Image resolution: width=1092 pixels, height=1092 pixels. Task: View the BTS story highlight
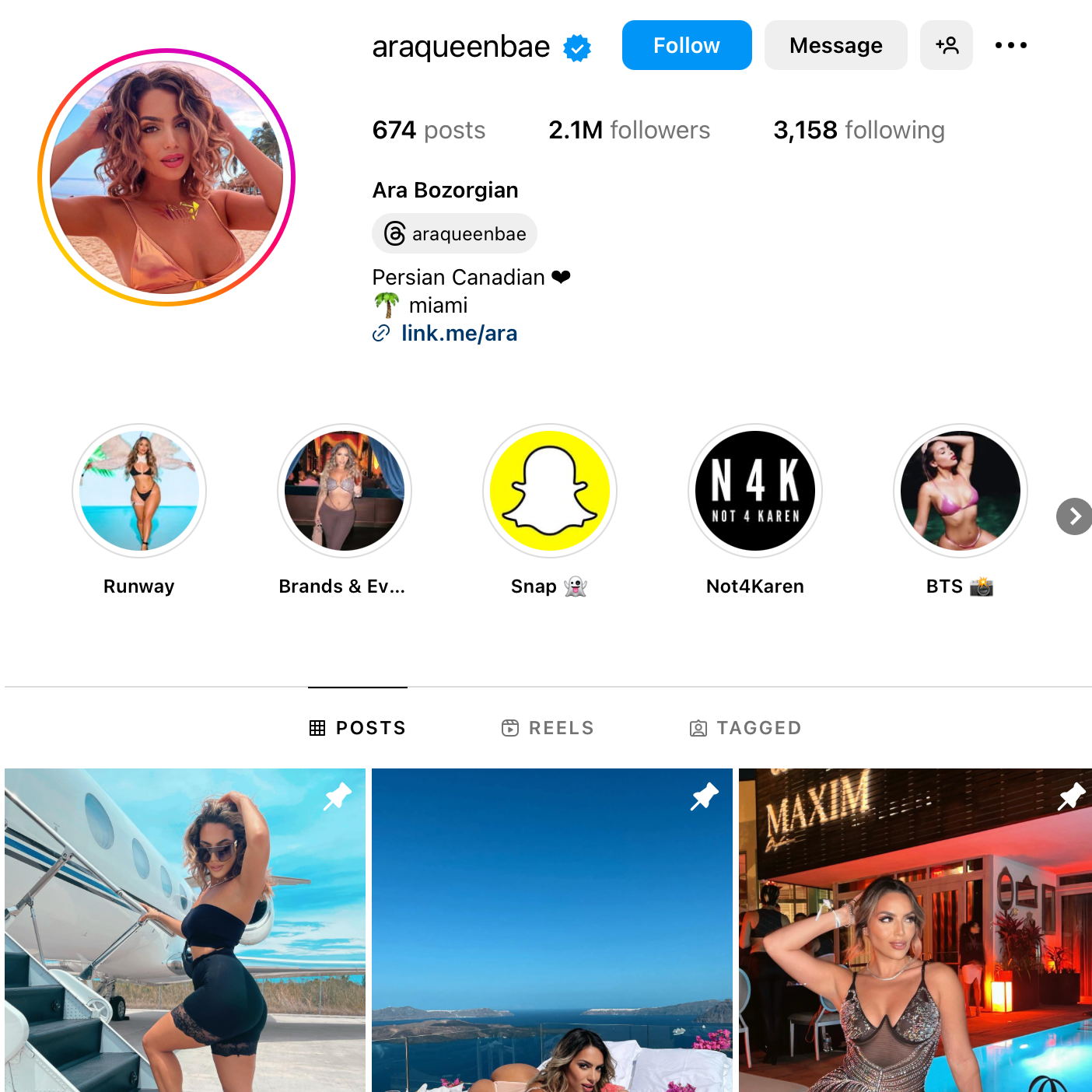pos(961,491)
